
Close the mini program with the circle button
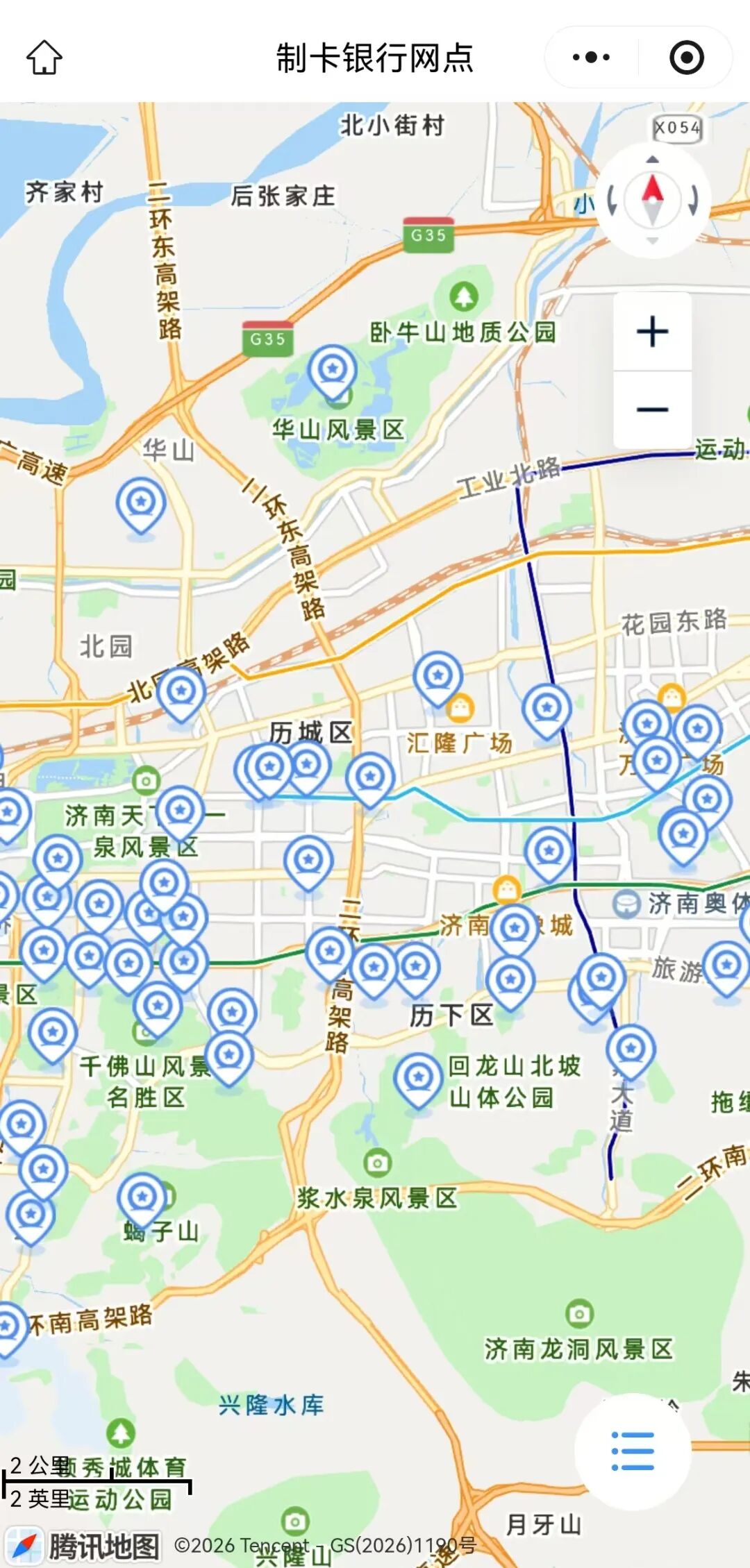[x=686, y=58]
